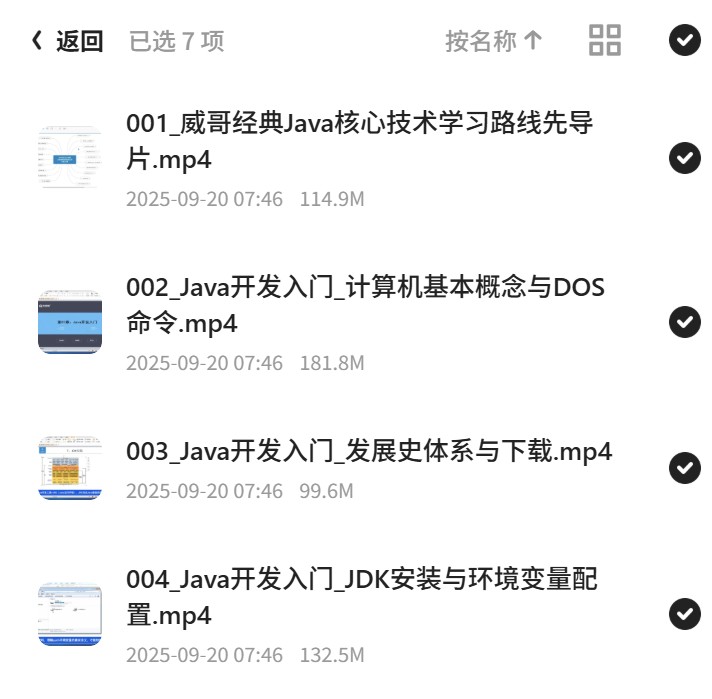Change sort order via 按名称
Viewport: 712px width, 699px height.
point(494,41)
